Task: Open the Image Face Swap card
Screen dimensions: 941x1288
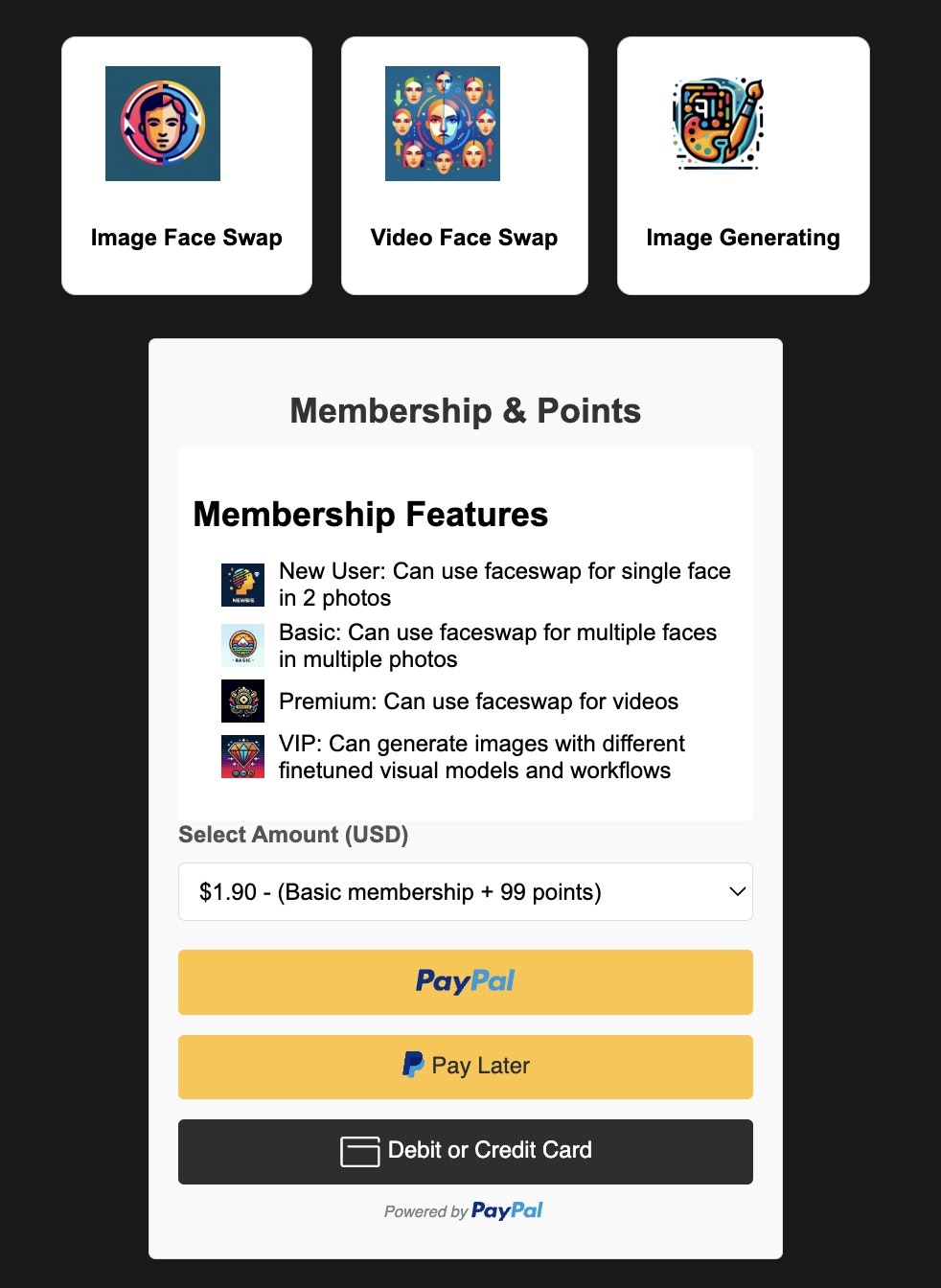Action: [187, 166]
